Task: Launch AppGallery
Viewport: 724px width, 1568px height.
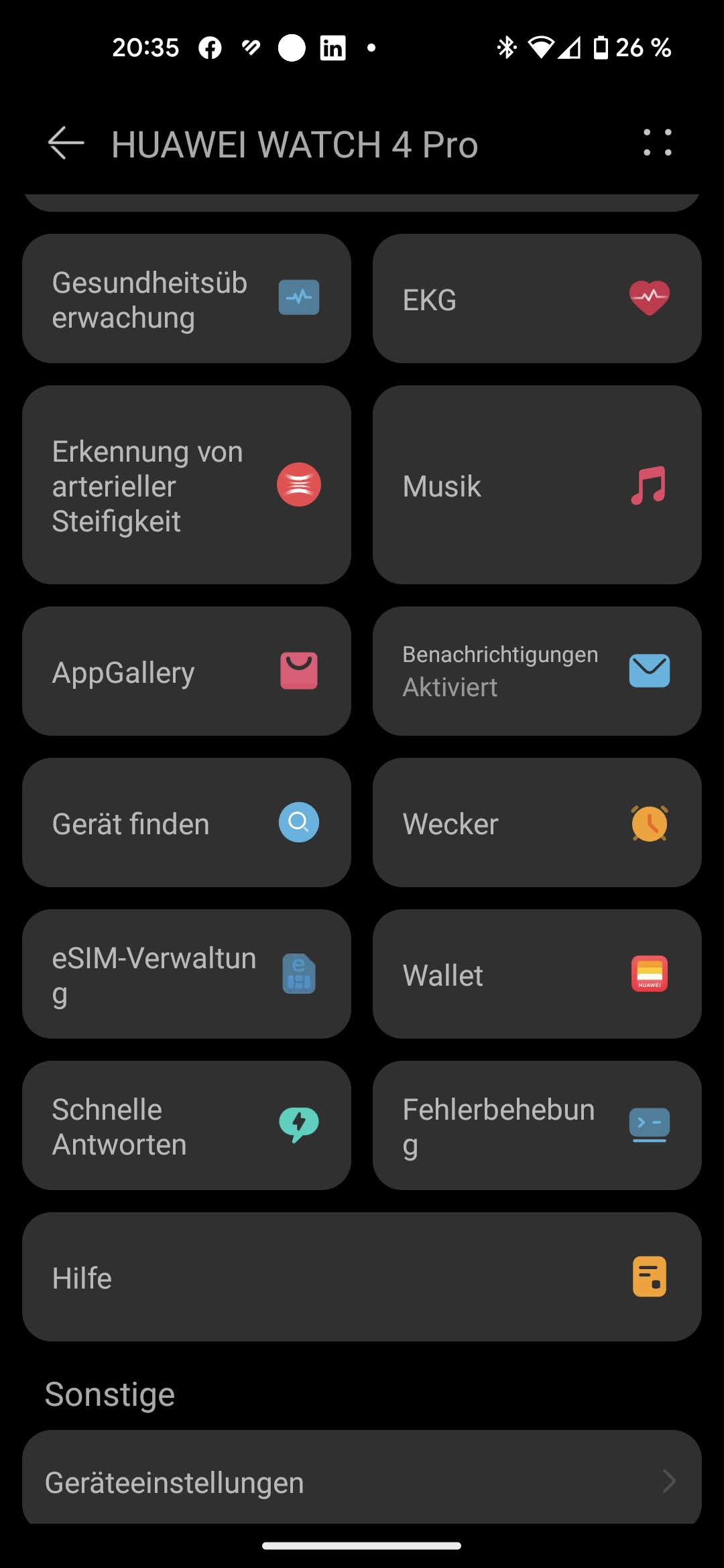Action: 186,671
